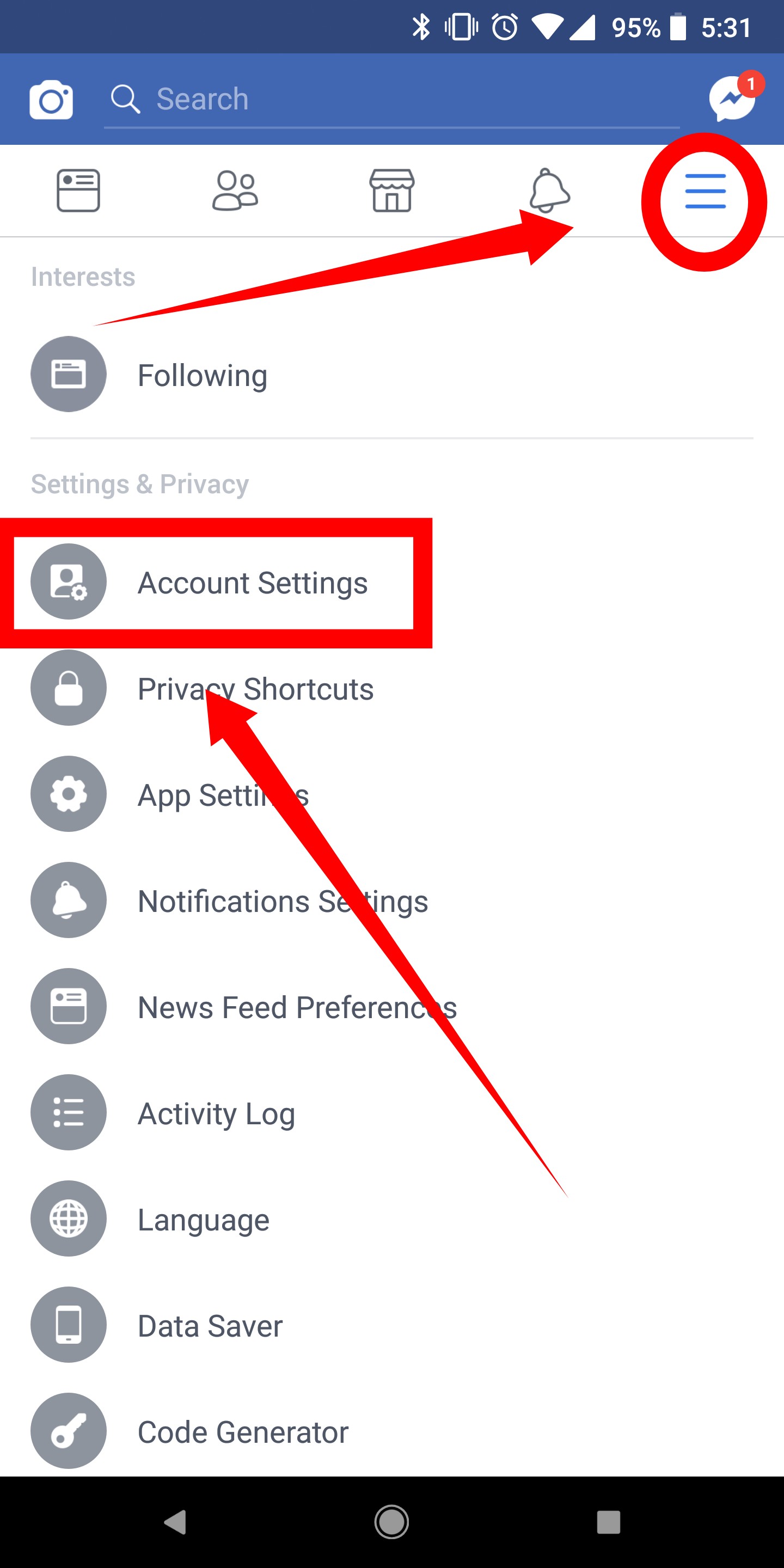Open Privacy Shortcuts

point(255,688)
